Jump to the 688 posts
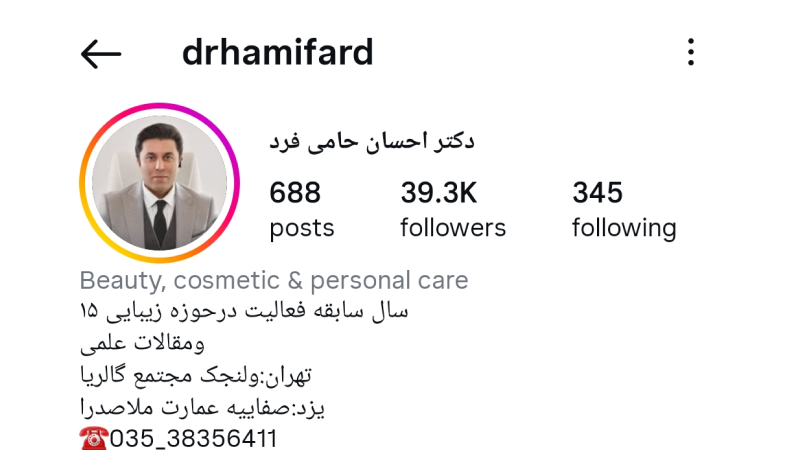Image resolution: width=800 pixels, height=450 pixels. [301, 209]
